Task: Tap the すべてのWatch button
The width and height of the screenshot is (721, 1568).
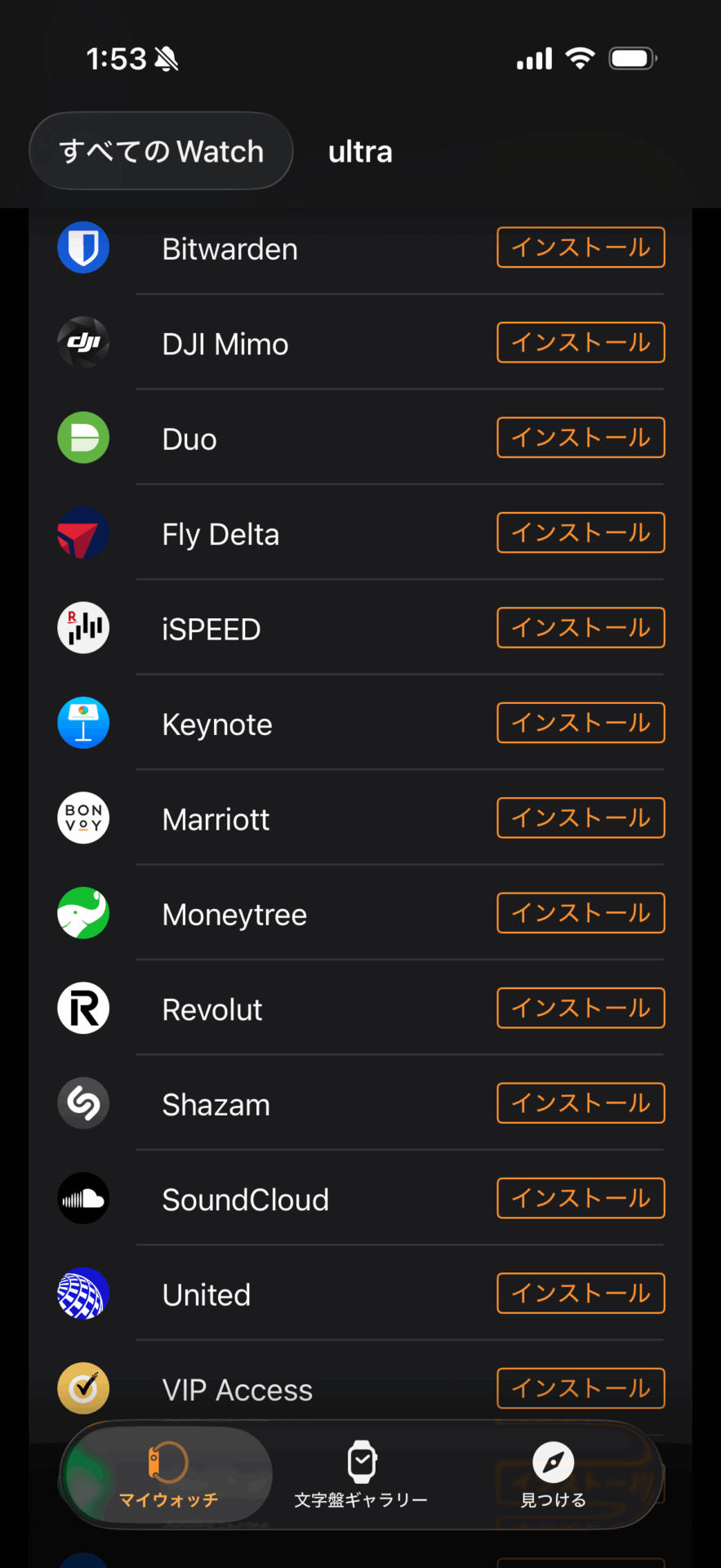Action: click(160, 150)
